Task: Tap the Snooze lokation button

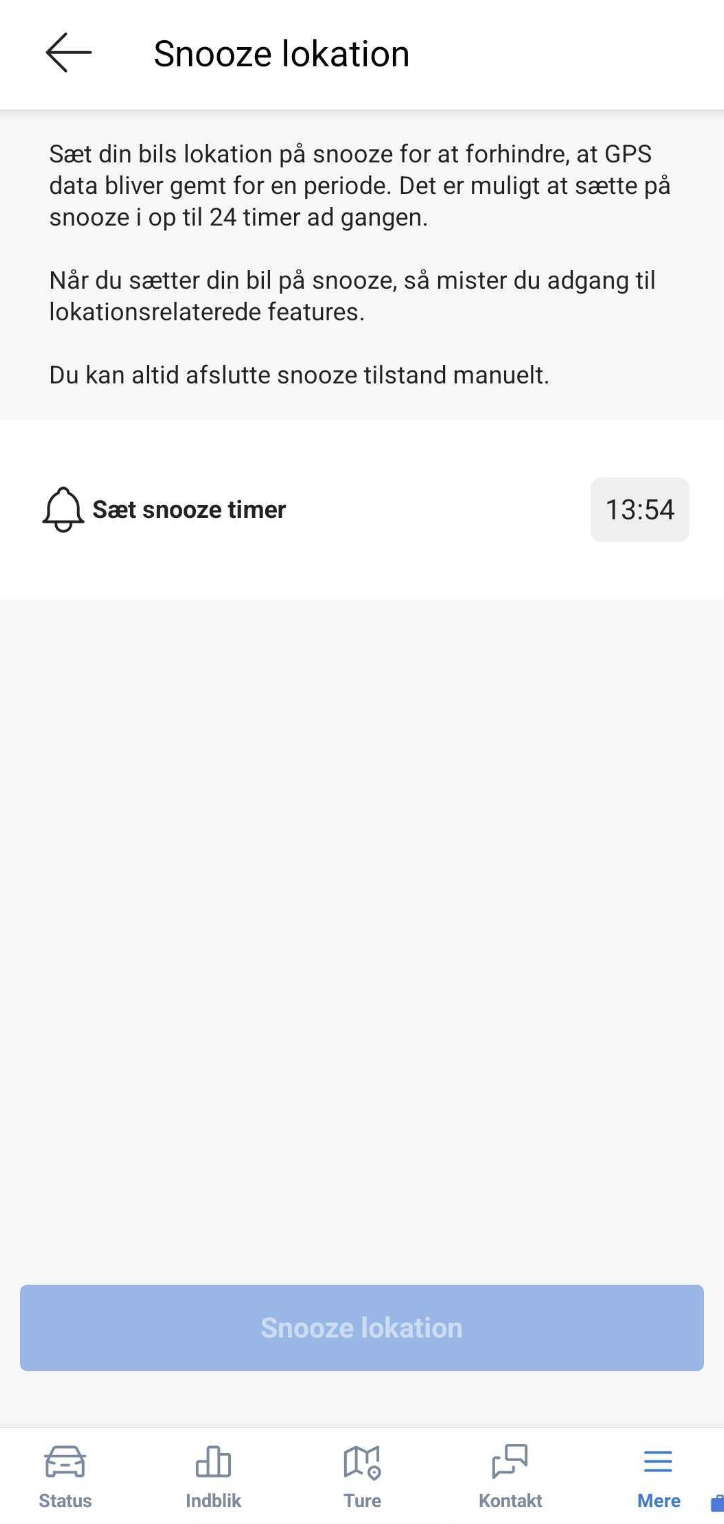Action: click(362, 1327)
